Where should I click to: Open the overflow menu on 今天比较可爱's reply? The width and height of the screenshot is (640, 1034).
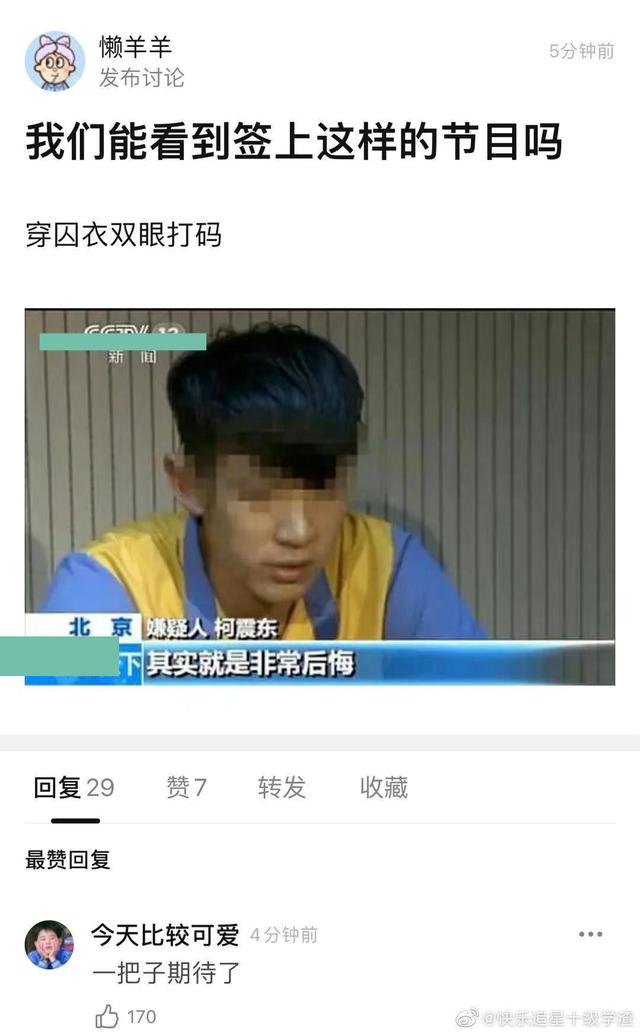[591, 935]
